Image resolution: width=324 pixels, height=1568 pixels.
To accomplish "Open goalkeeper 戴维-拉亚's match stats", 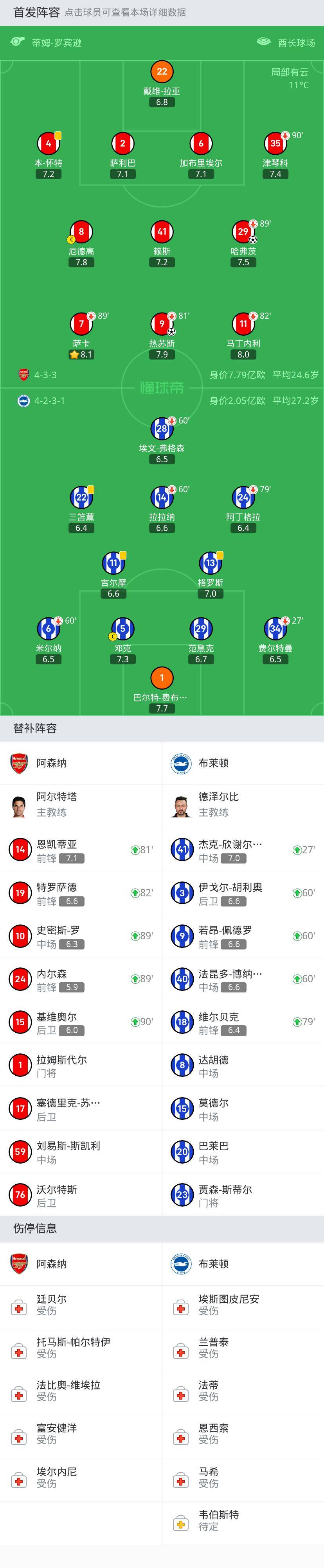I will click(x=161, y=72).
